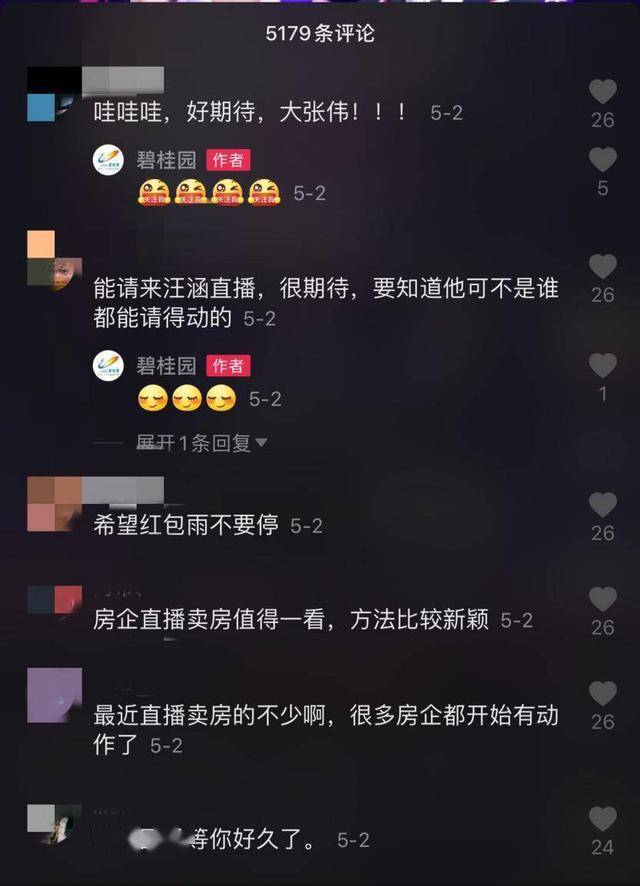Image resolution: width=640 pixels, height=886 pixels.
Task: Open the avatar next to 希望红包雨不要停
Action: coord(54,504)
